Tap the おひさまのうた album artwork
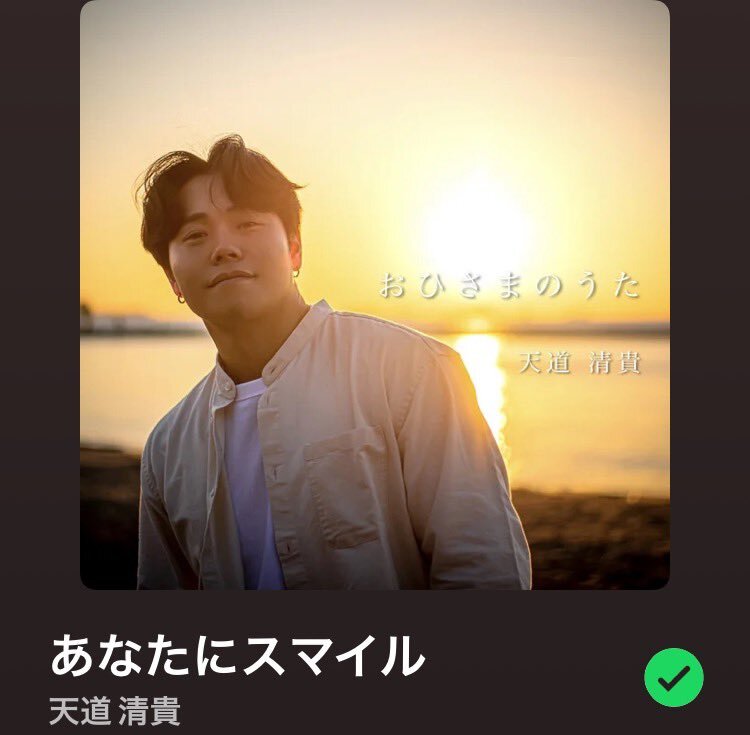The height and width of the screenshot is (735, 750). point(375,295)
